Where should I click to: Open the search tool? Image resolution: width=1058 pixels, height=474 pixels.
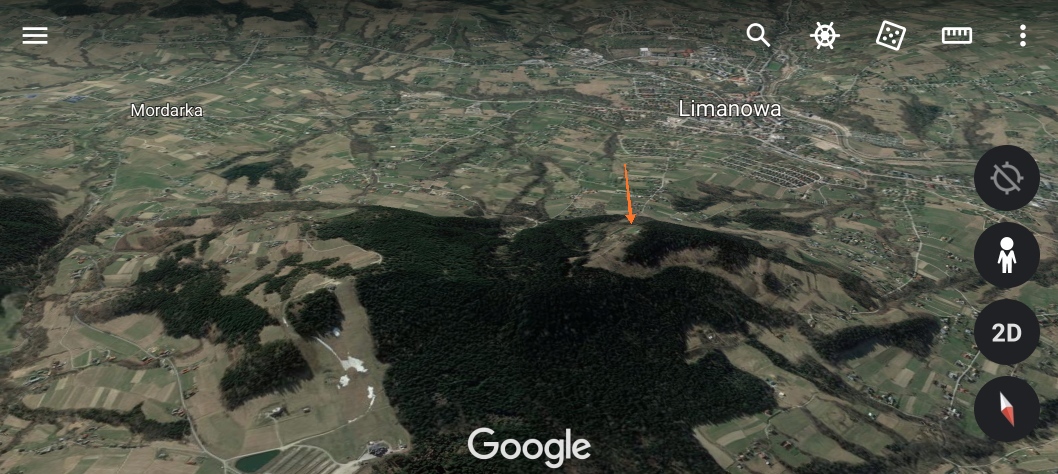point(758,36)
